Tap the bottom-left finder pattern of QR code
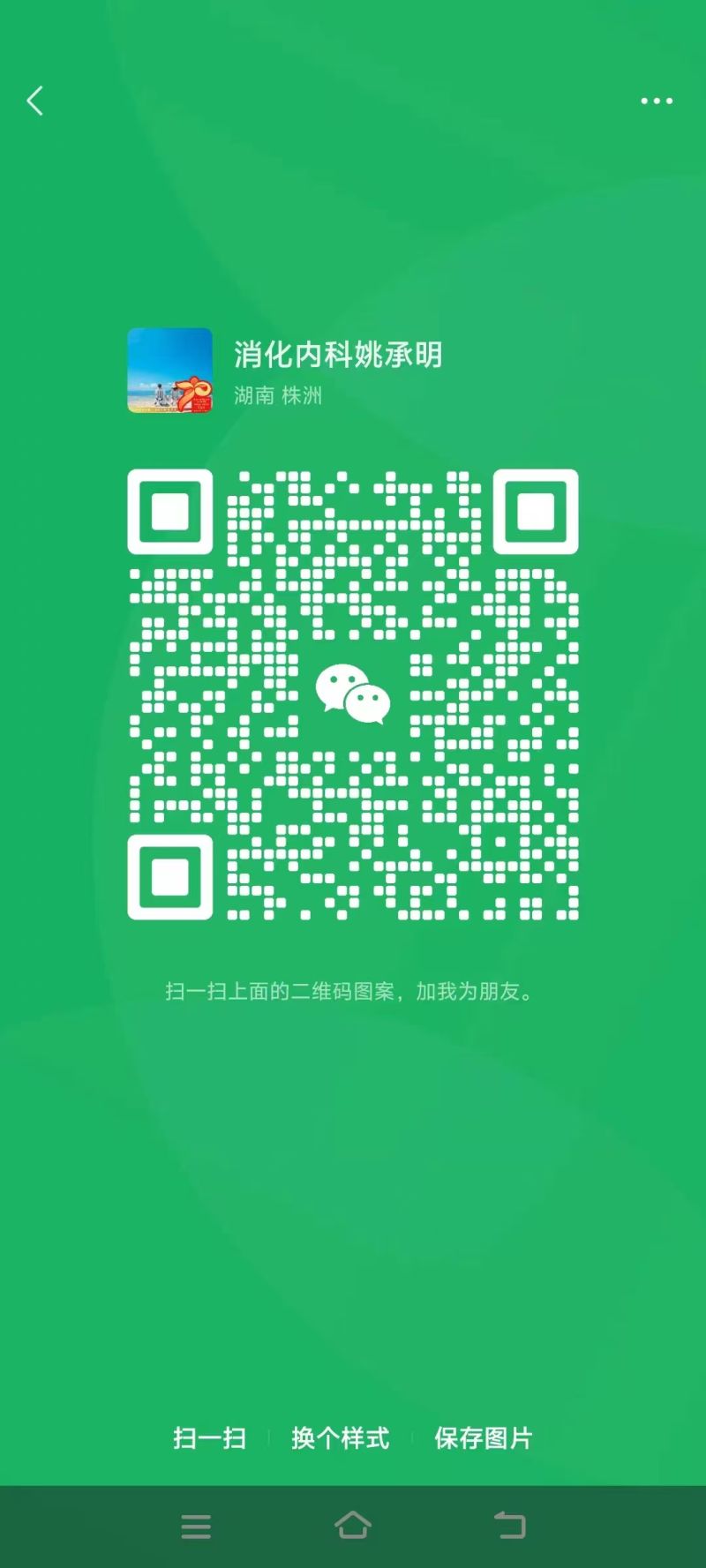 pyautogui.click(x=172, y=878)
